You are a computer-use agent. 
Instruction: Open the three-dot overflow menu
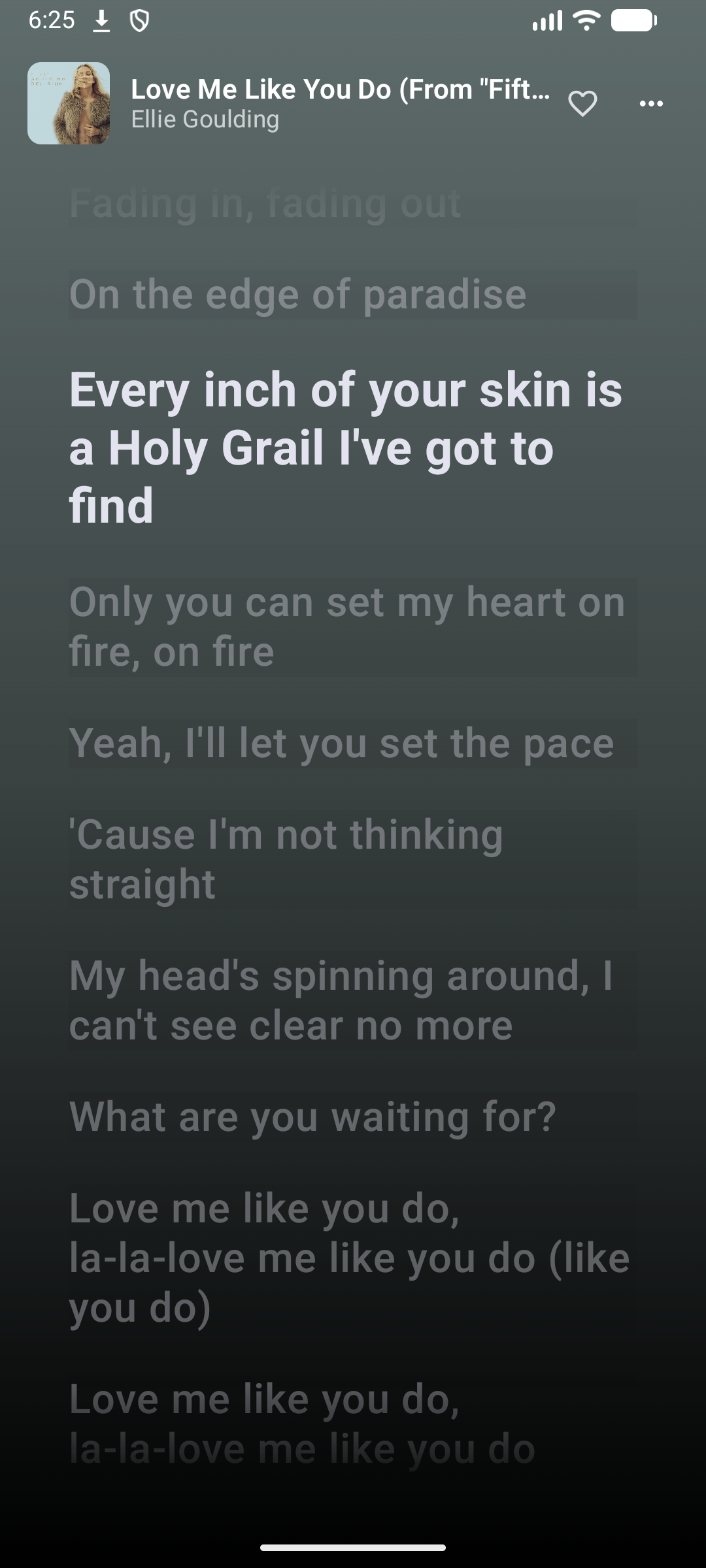pos(651,104)
